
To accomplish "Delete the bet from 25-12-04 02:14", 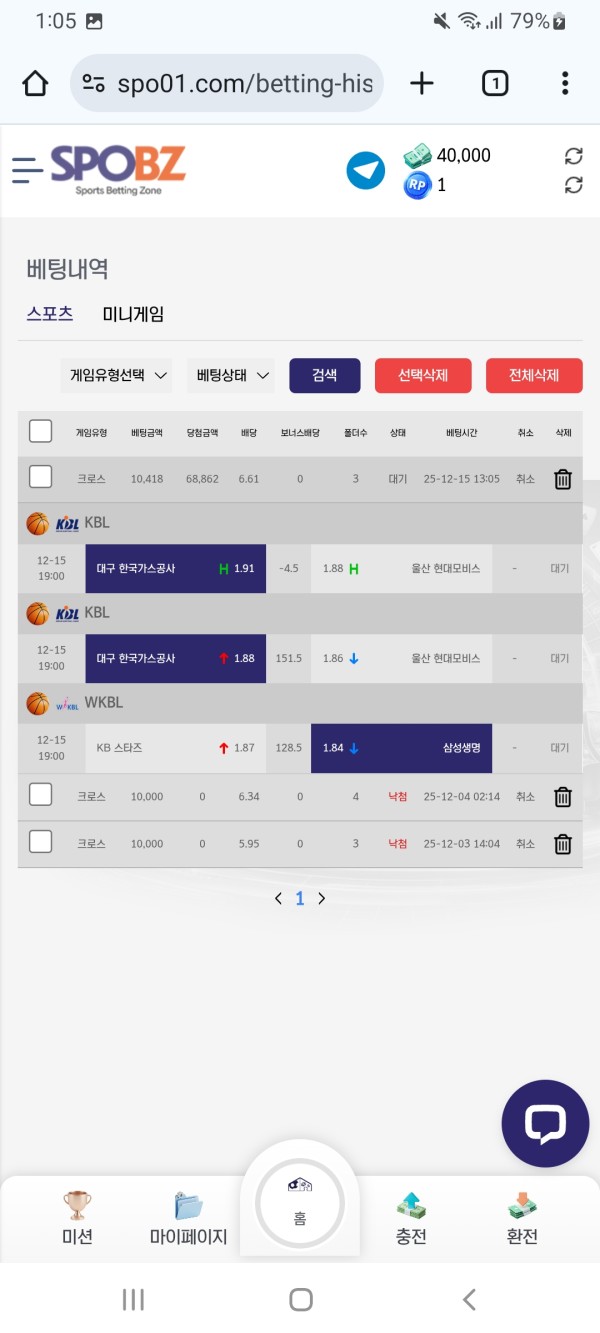I will 563,797.
